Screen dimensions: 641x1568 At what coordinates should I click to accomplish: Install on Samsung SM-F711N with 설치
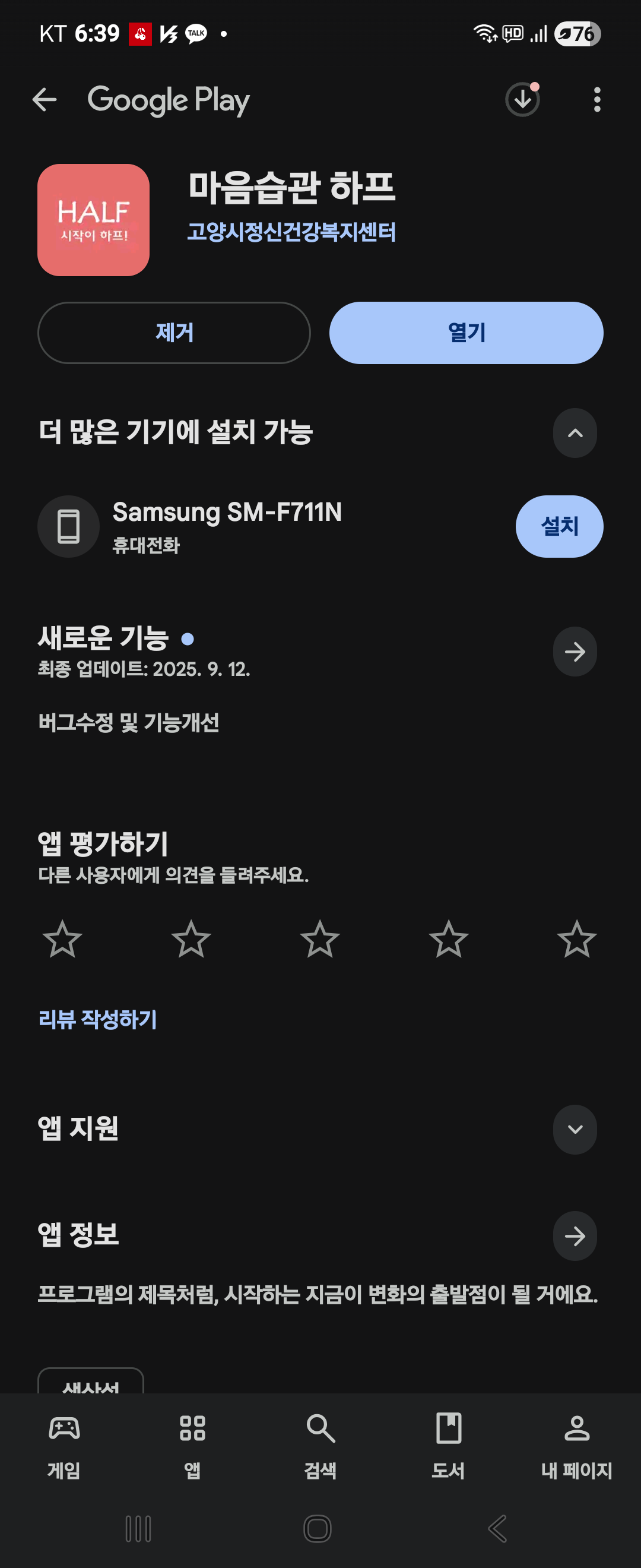559,526
